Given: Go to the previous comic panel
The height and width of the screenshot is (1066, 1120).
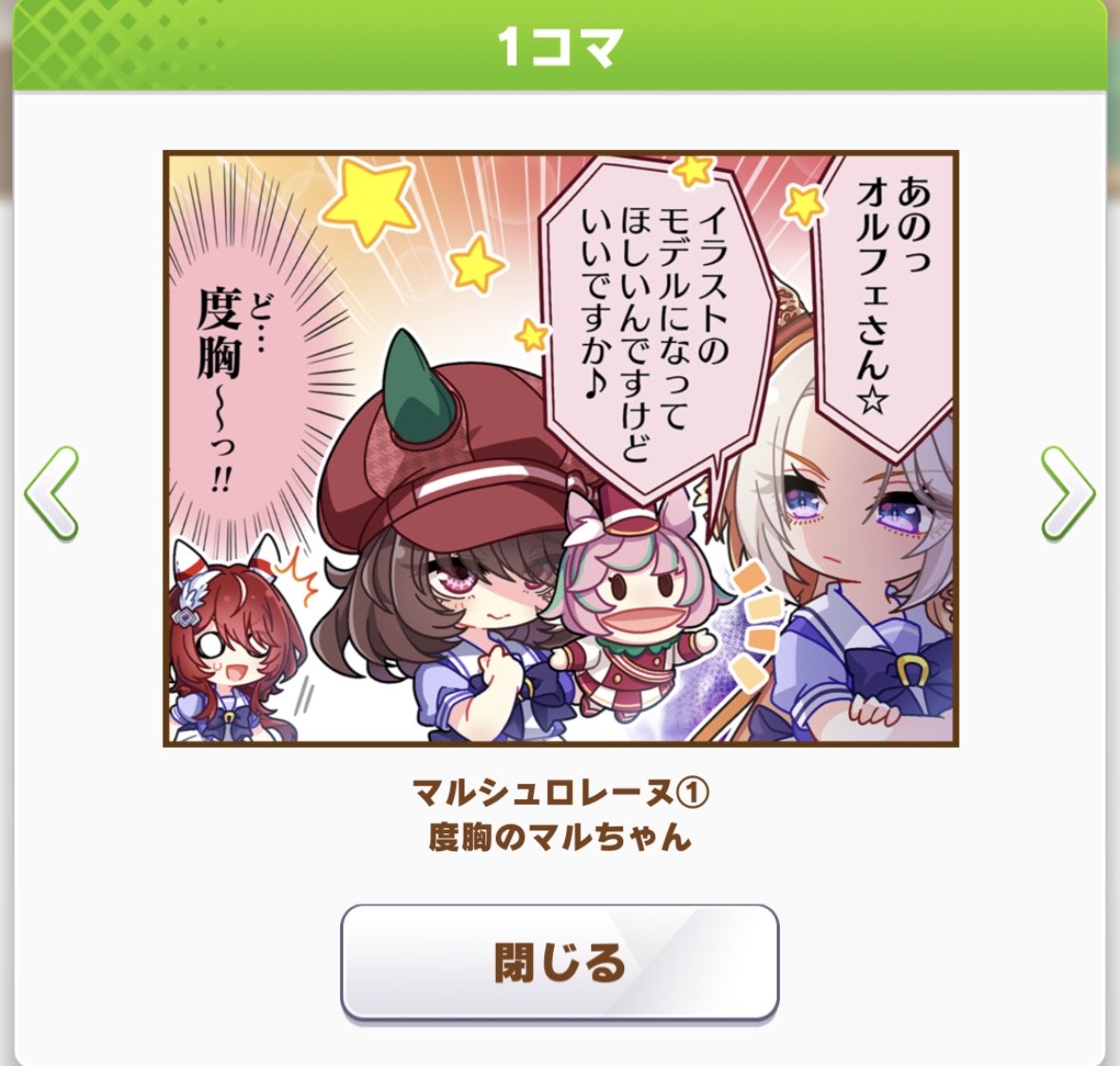Looking at the screenshot, I should [x=51, y=493].
